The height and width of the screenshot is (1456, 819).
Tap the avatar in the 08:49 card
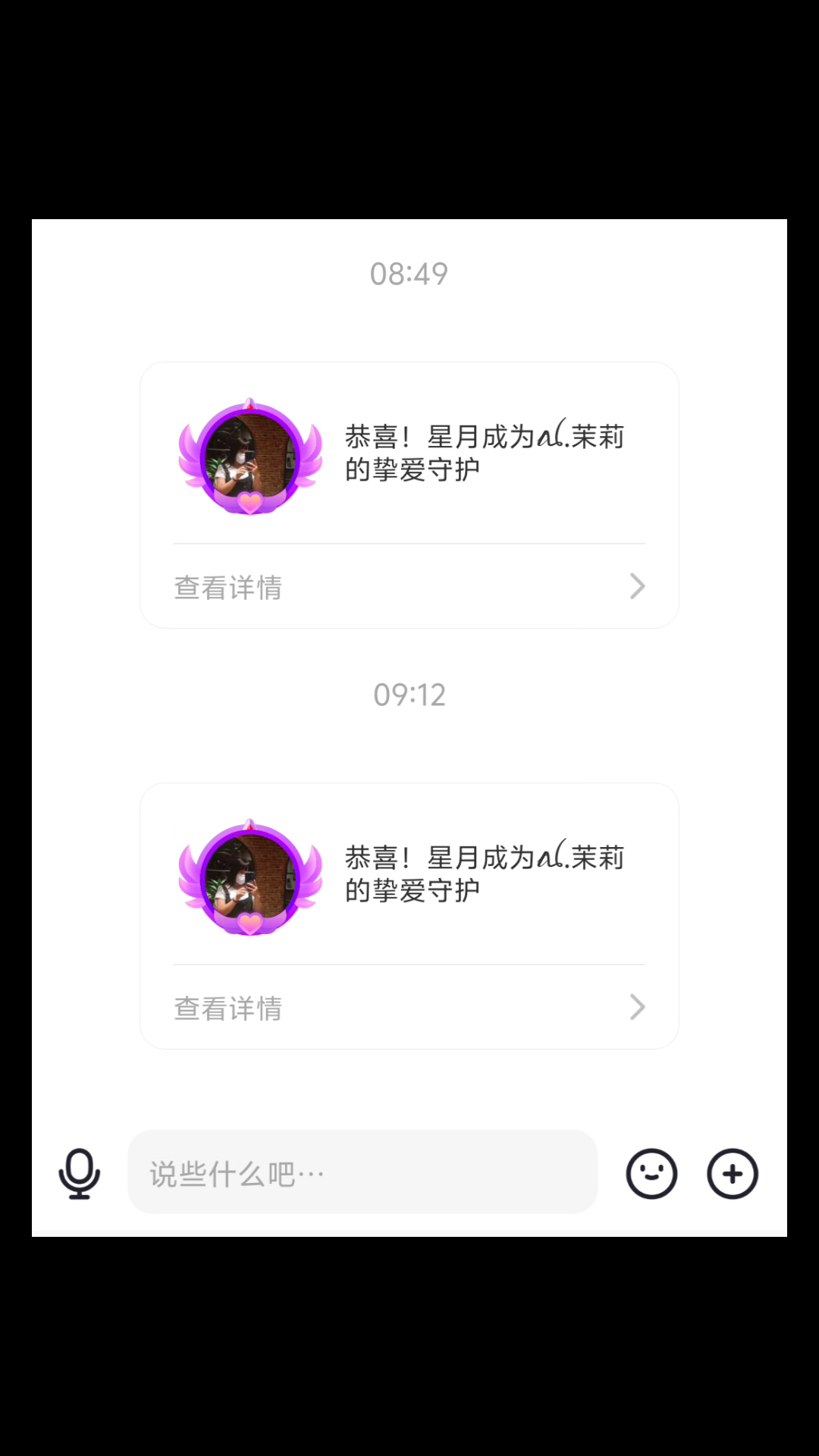(x=250, y=457)
